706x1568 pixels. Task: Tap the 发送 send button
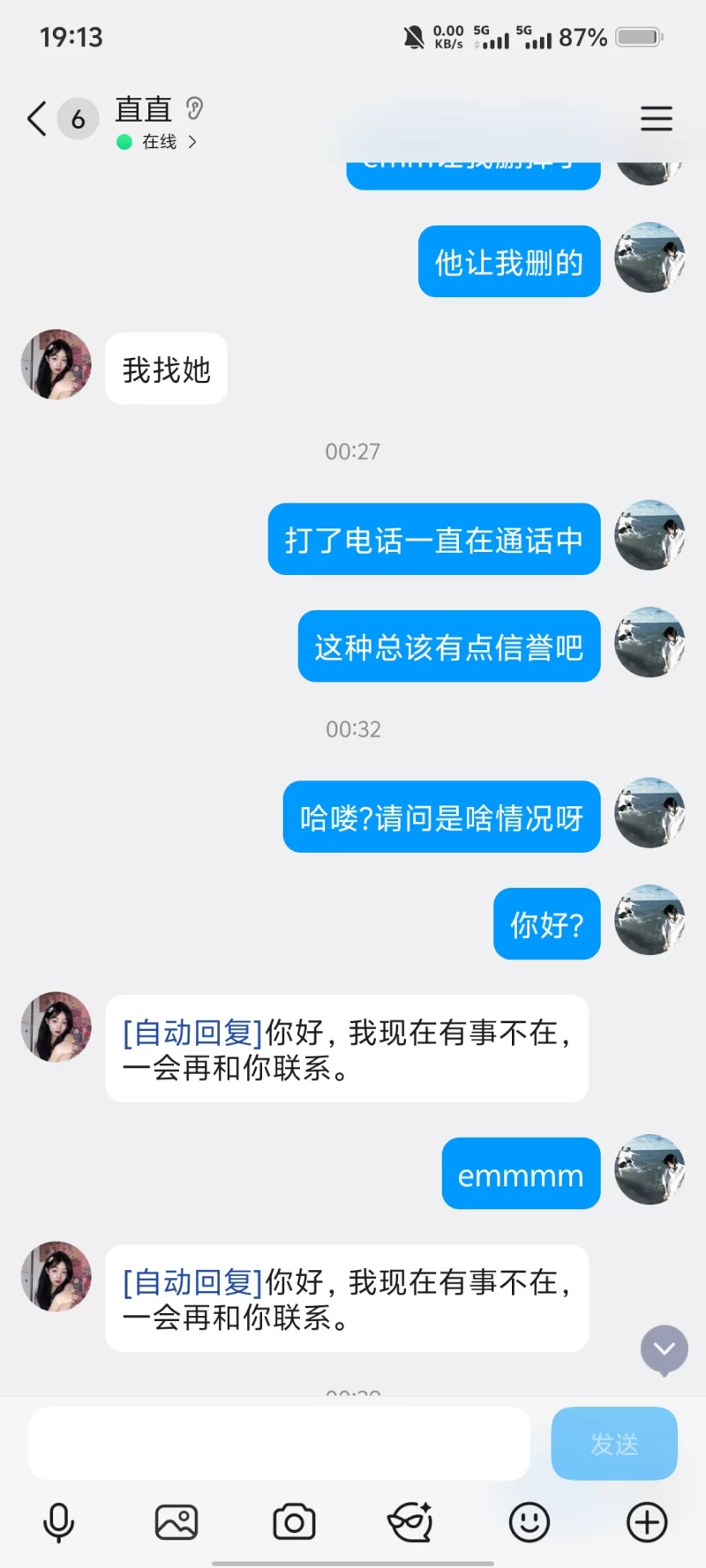pyautogui.click(x=614, y=1444)
